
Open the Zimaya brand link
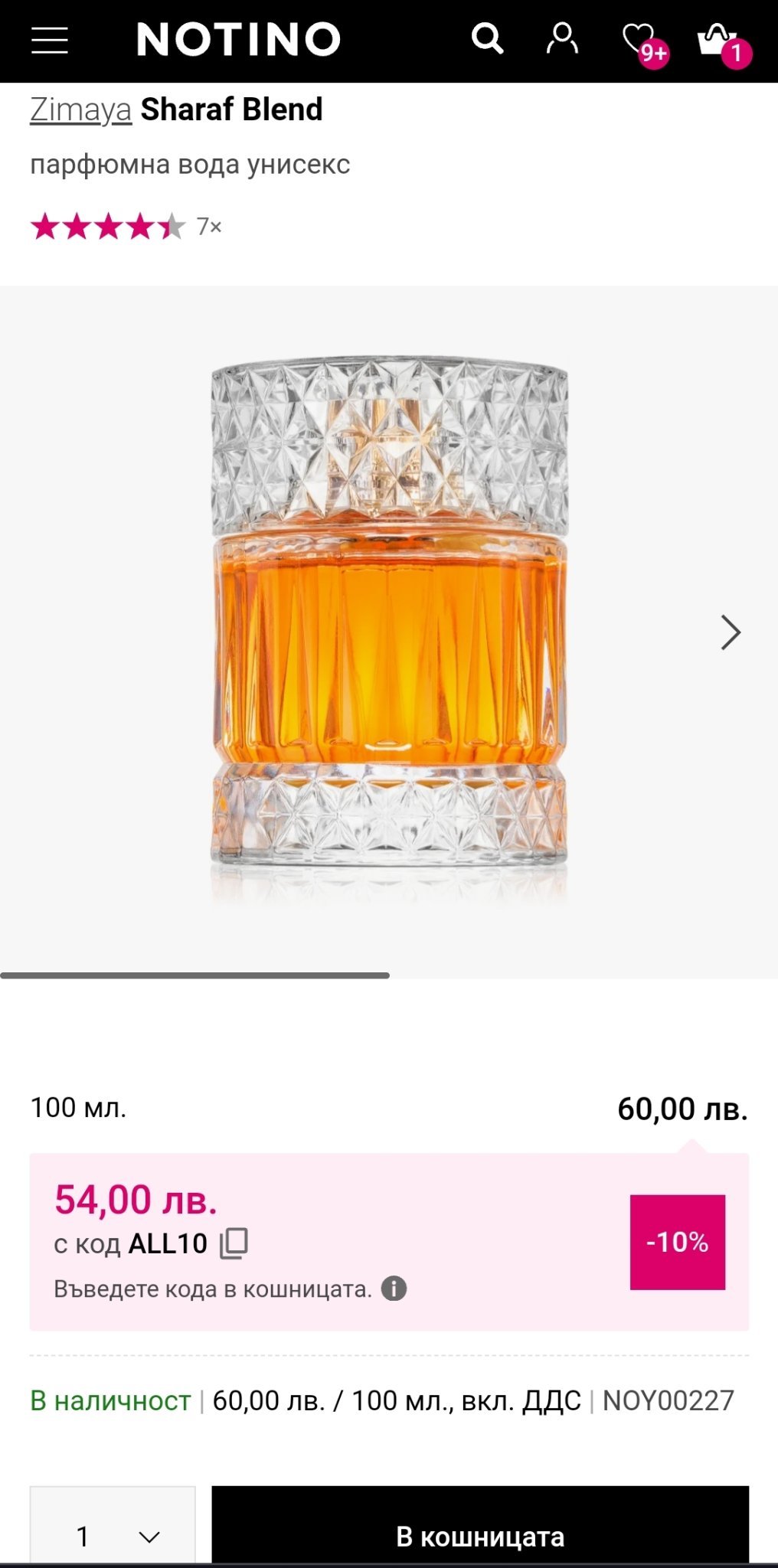[x=80, y=109]
